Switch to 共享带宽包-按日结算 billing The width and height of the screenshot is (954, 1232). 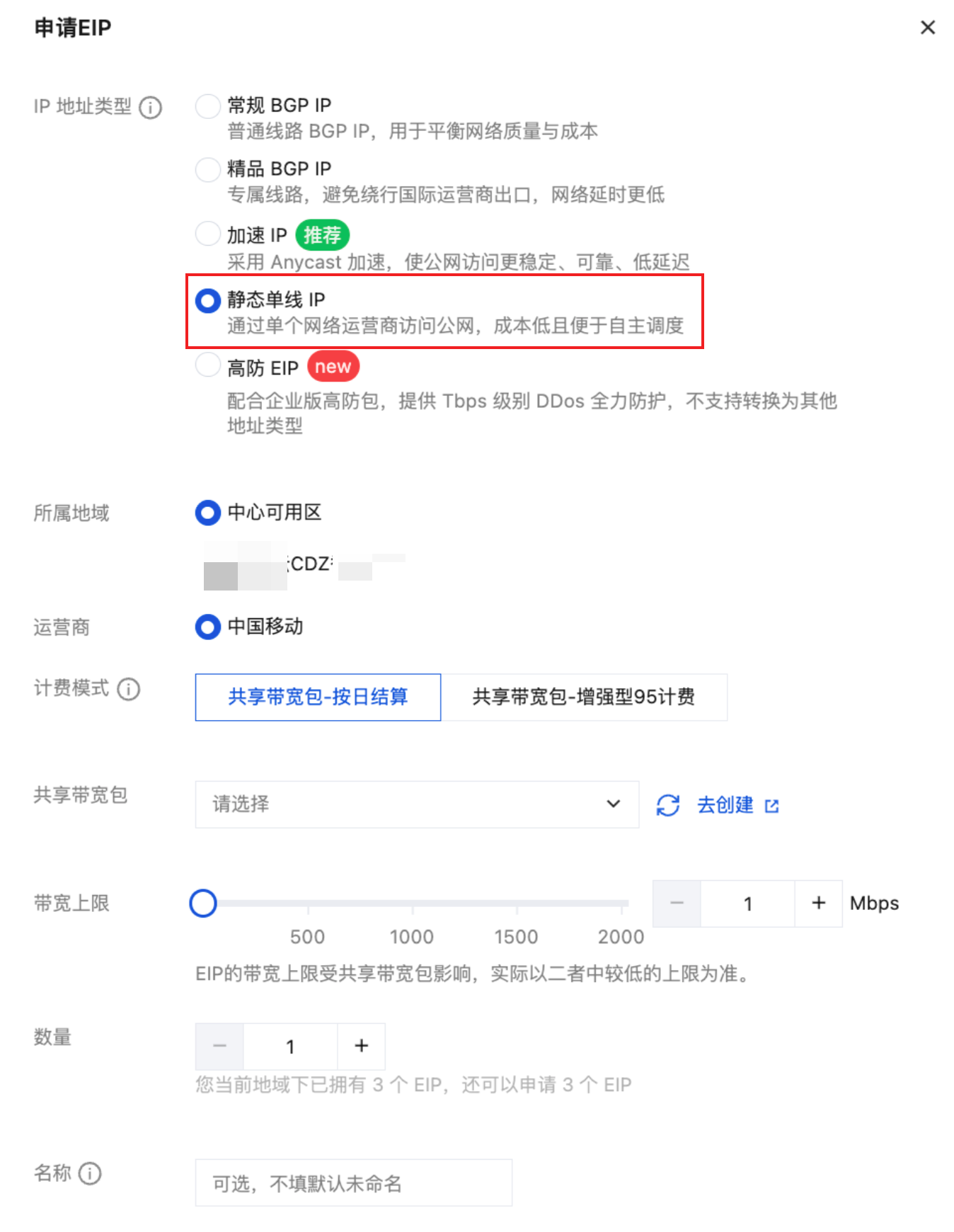click(318, 697)
